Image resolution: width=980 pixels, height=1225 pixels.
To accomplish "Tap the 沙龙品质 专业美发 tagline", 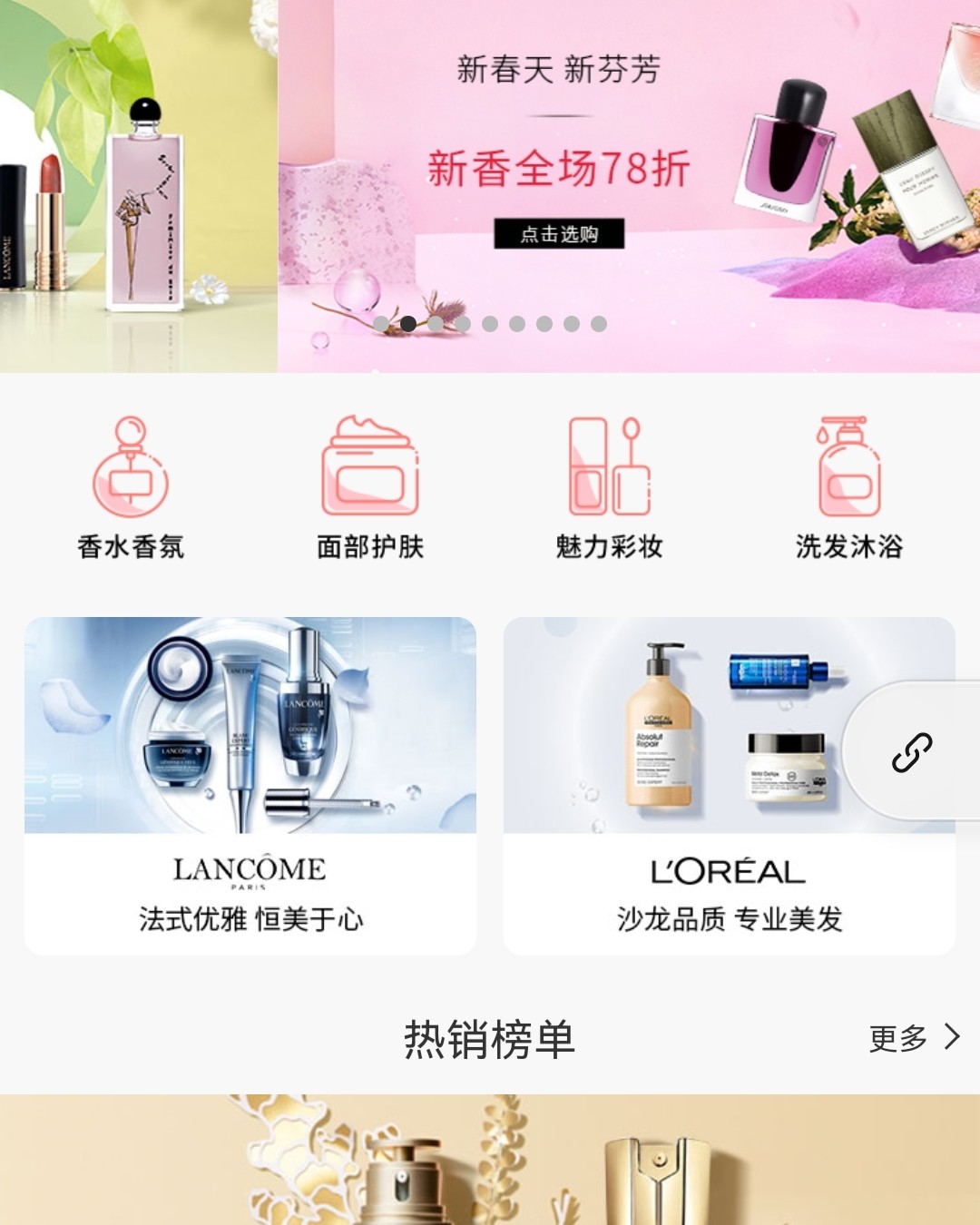I will click(730, 918).
